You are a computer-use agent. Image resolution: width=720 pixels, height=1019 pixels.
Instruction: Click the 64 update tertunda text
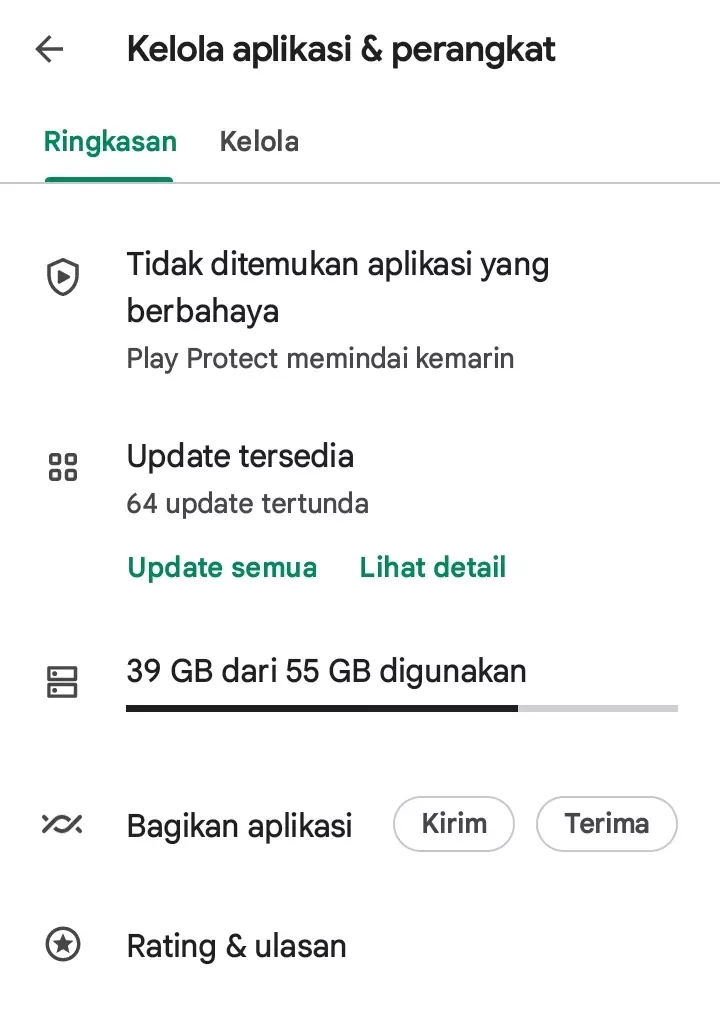point(247,503)
